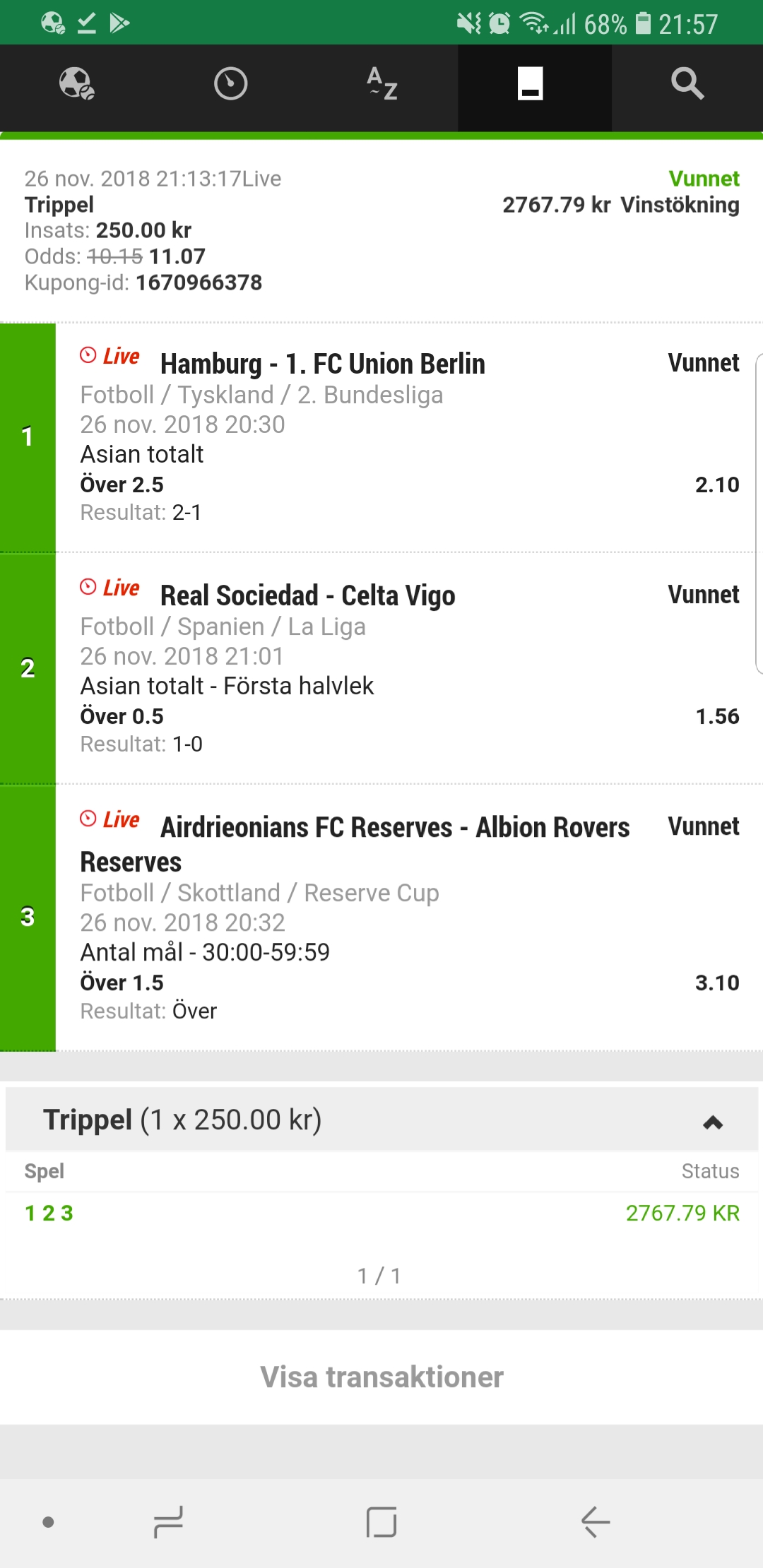This screenshot has width=763, height=1568.
Task: Open Airdrieonians FC Reserves - Albion Rovers match
Action: click(x=355, y=844)
